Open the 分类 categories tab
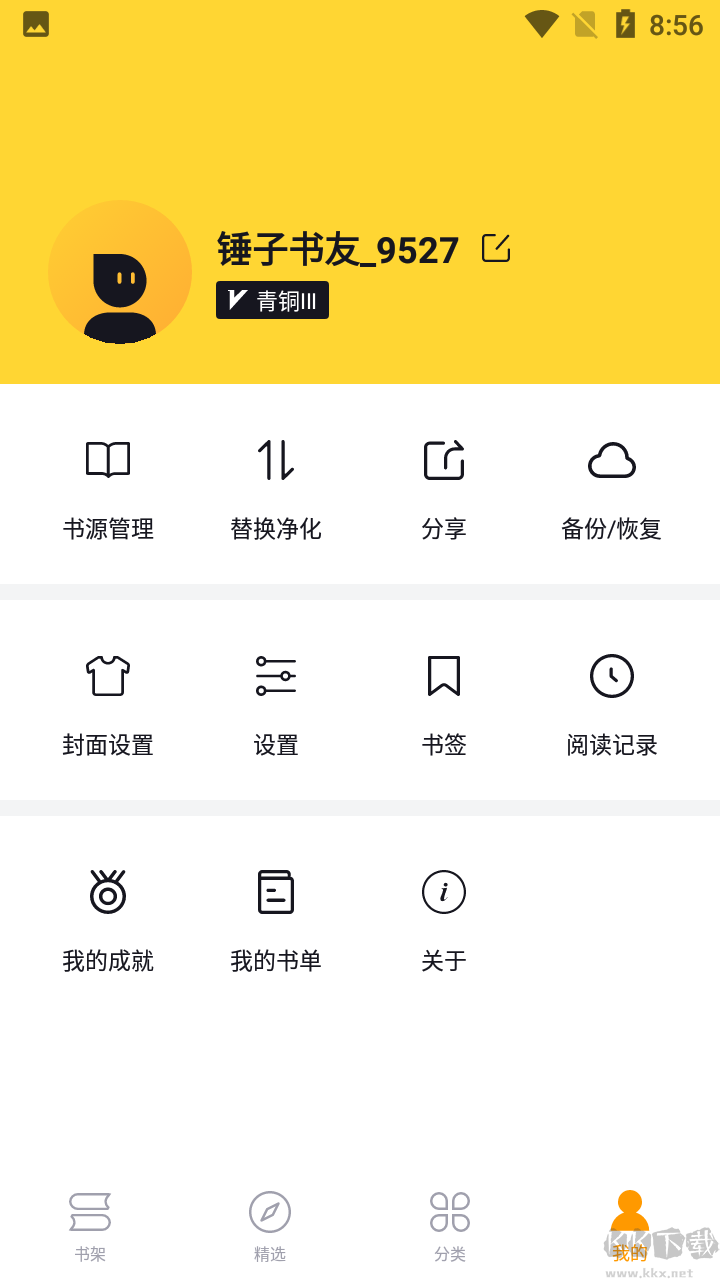 pos(449,1225)
